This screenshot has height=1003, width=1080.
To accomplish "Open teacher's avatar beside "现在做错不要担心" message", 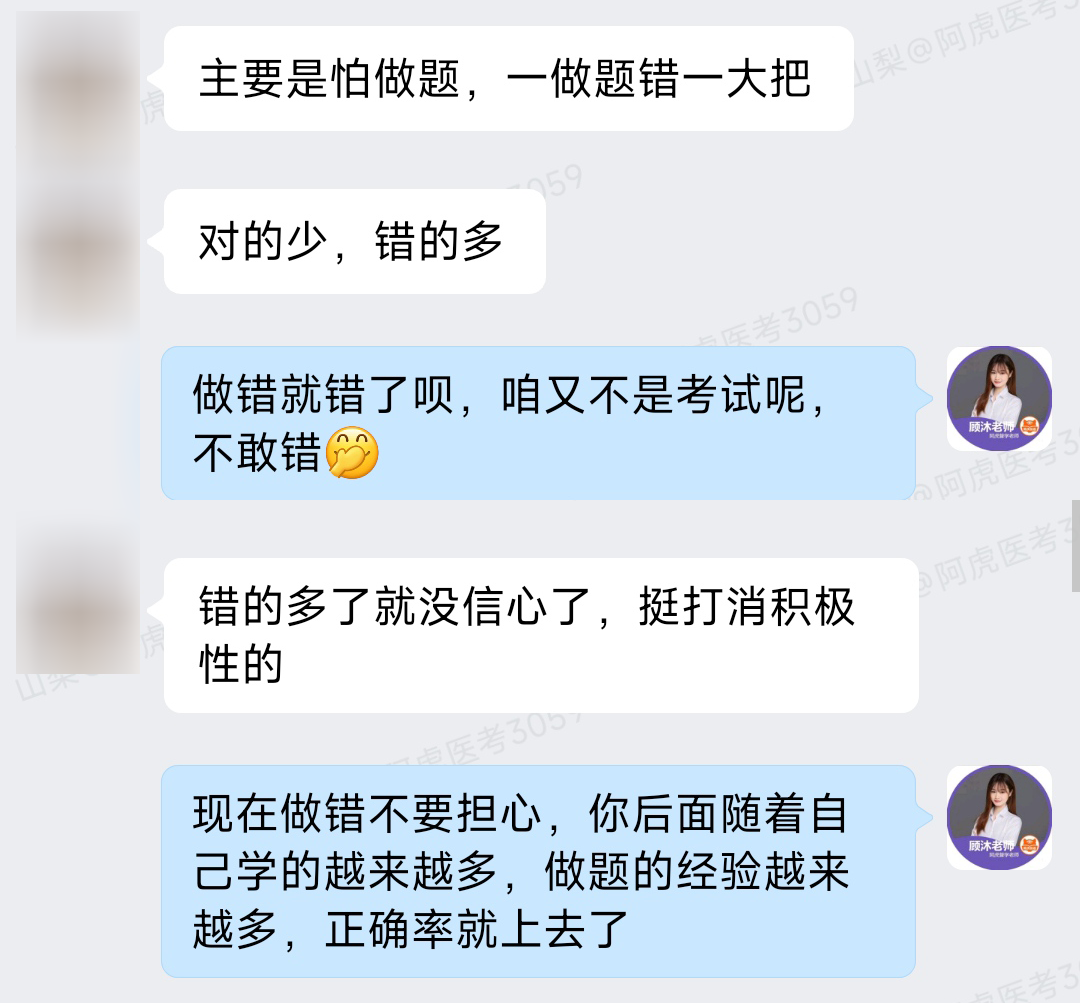I will [999, 817].
